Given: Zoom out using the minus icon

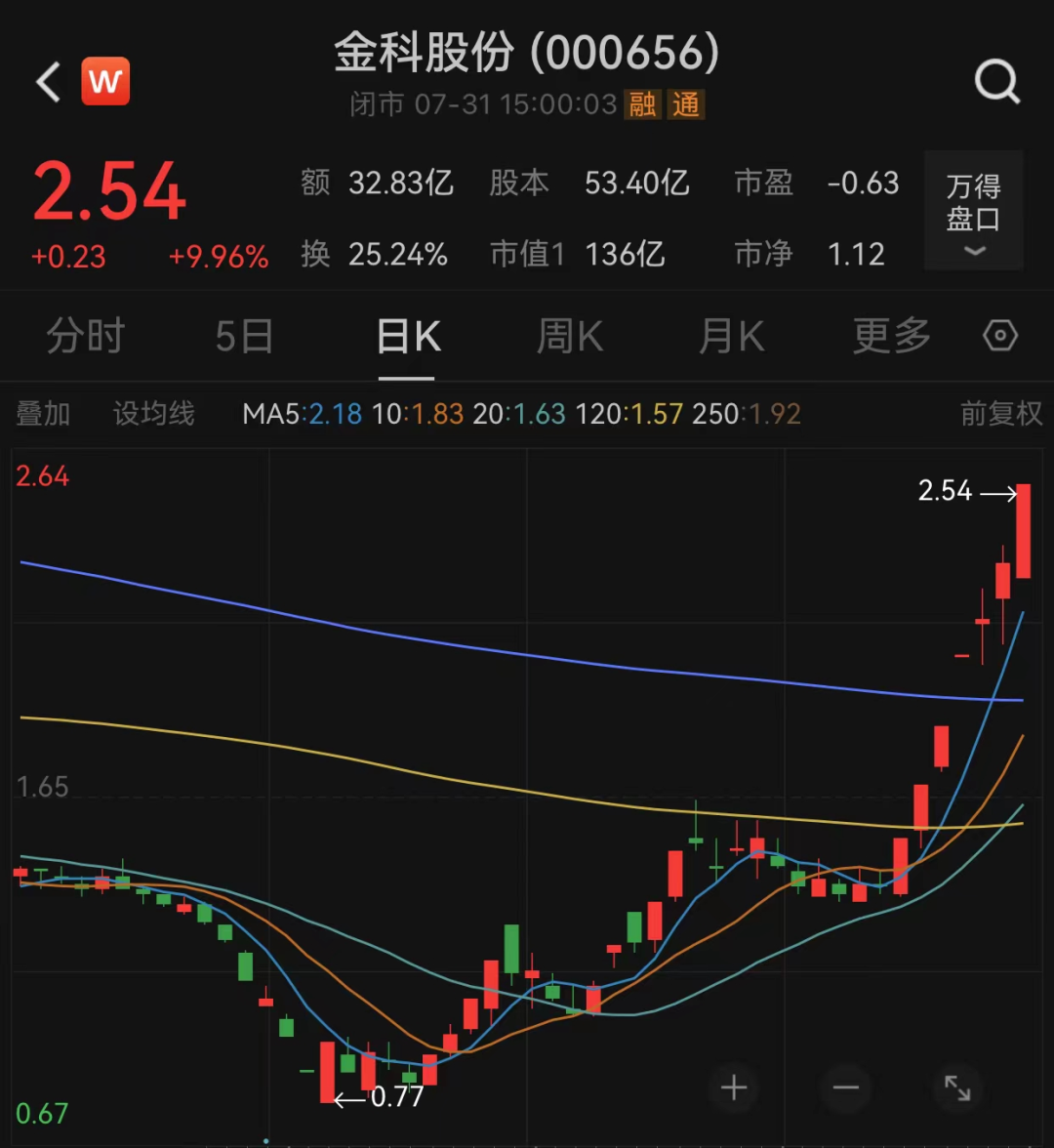Looking at the screenshot, I should coord(845,1087).
